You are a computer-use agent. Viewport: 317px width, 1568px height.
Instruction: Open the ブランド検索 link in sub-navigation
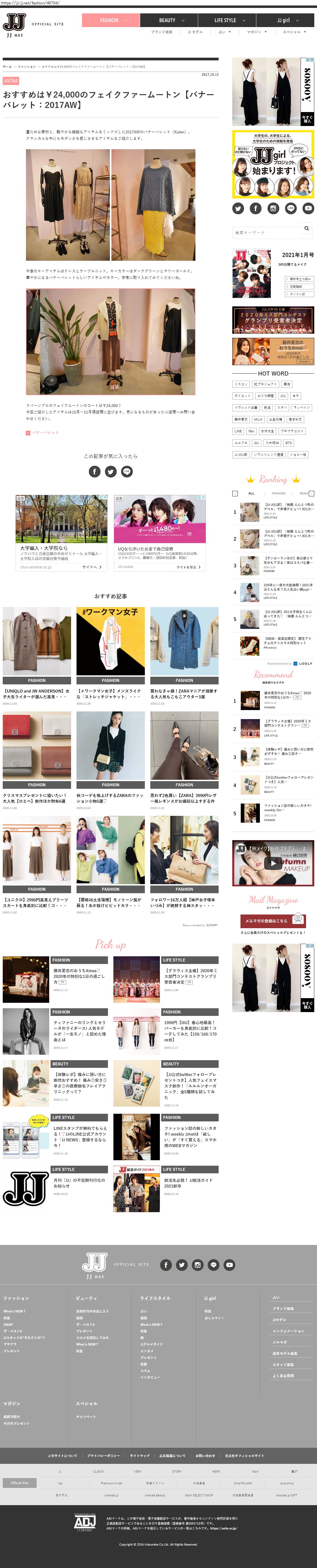point(161,32)
